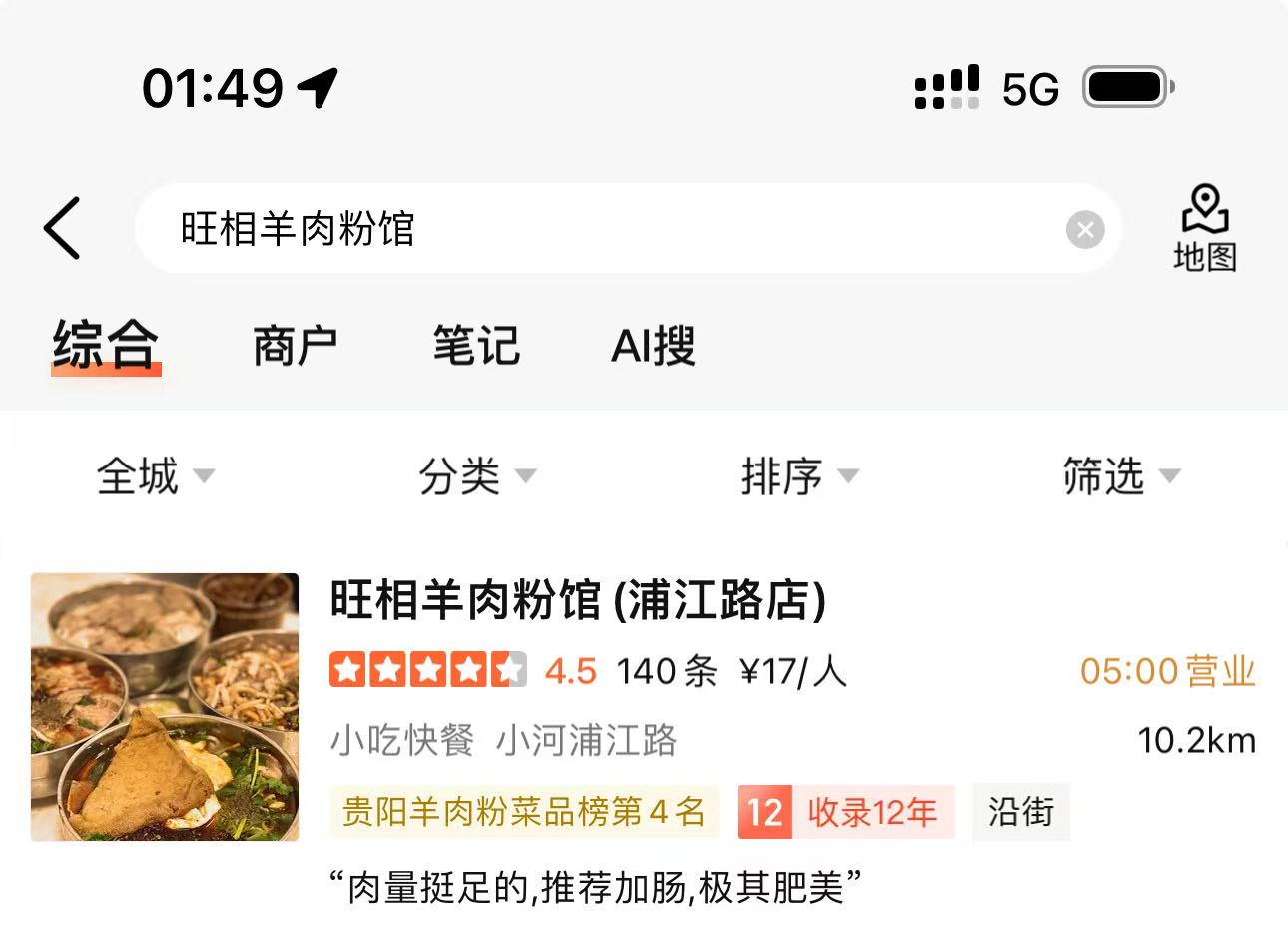Tap the 贵阳羊肉粉菜品榜第4名 ranking tag
The width and height of the screenshot is (1288, 930).
point(524,811)
